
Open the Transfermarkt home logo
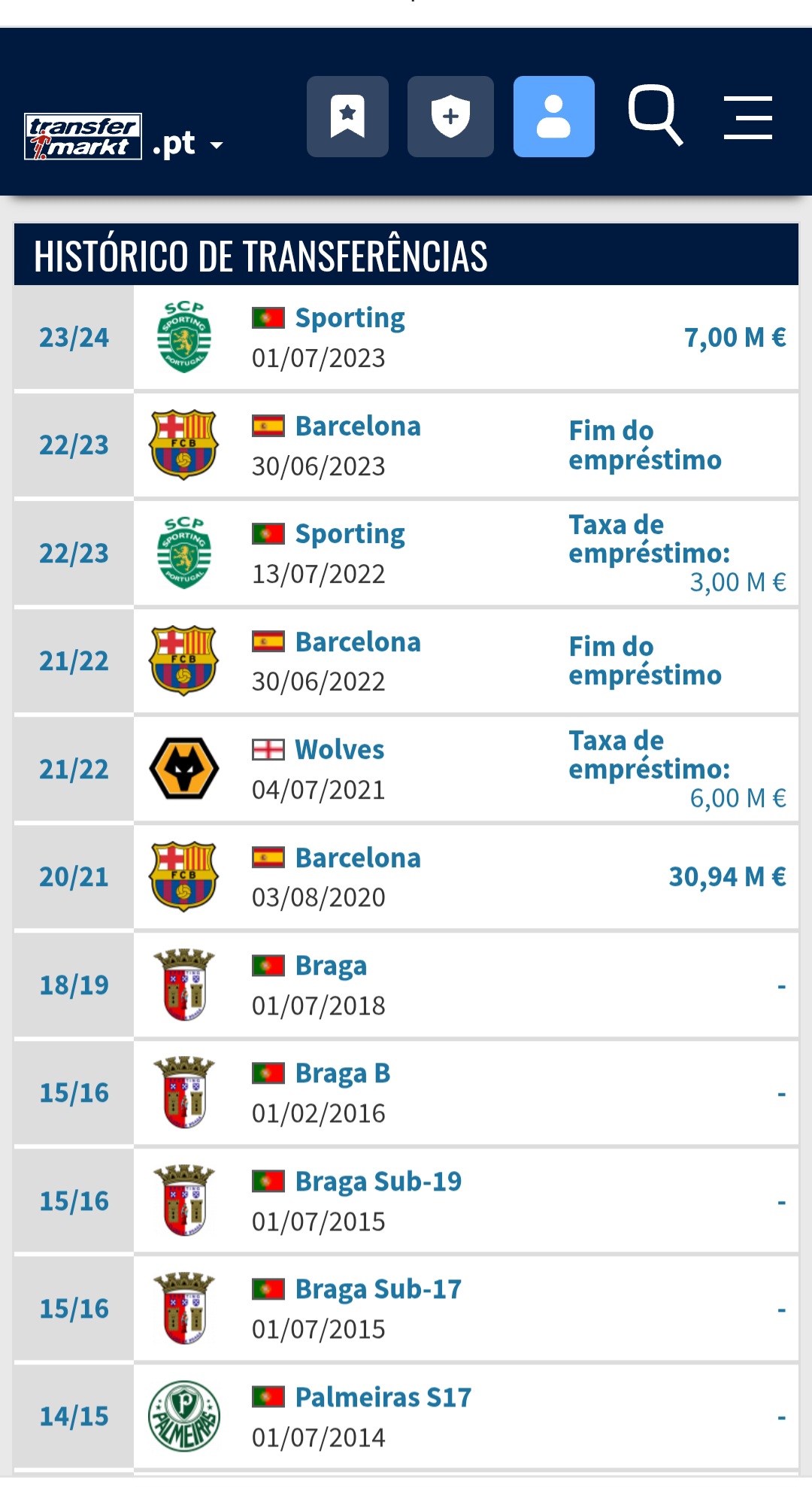[x=83, y=136]
